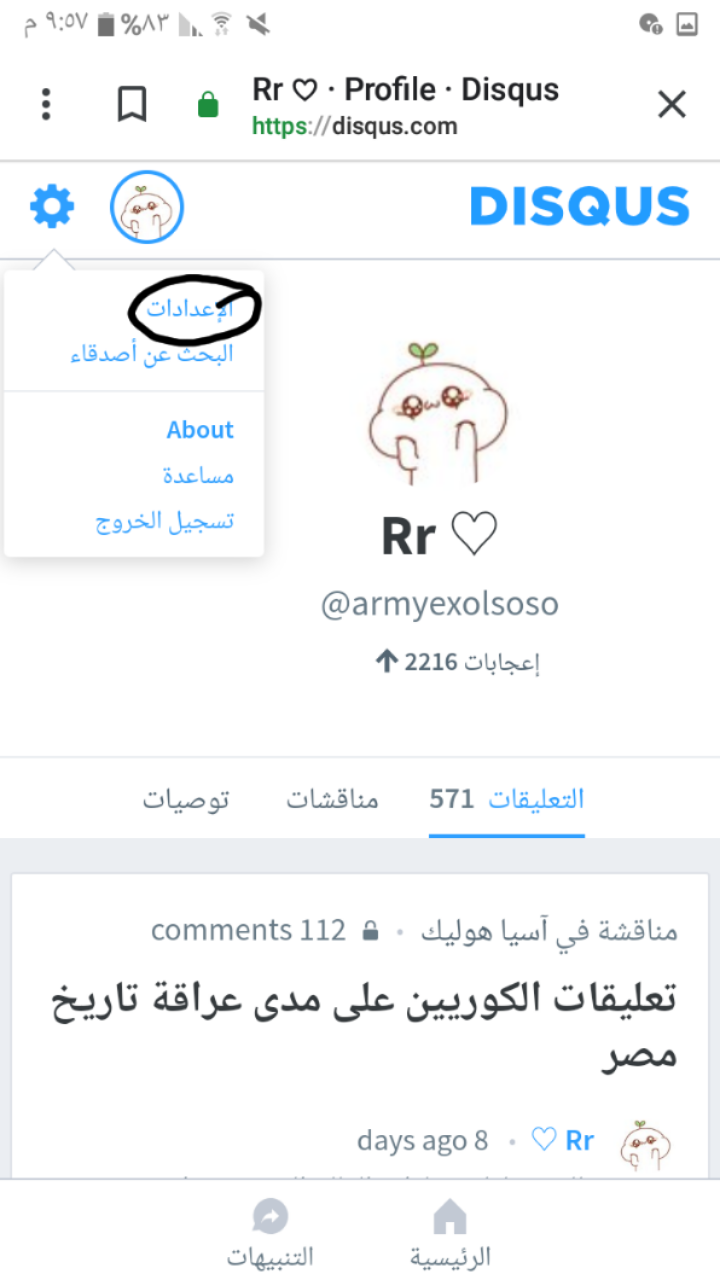Go to الرئيسية home

[x=450, y=1232]
